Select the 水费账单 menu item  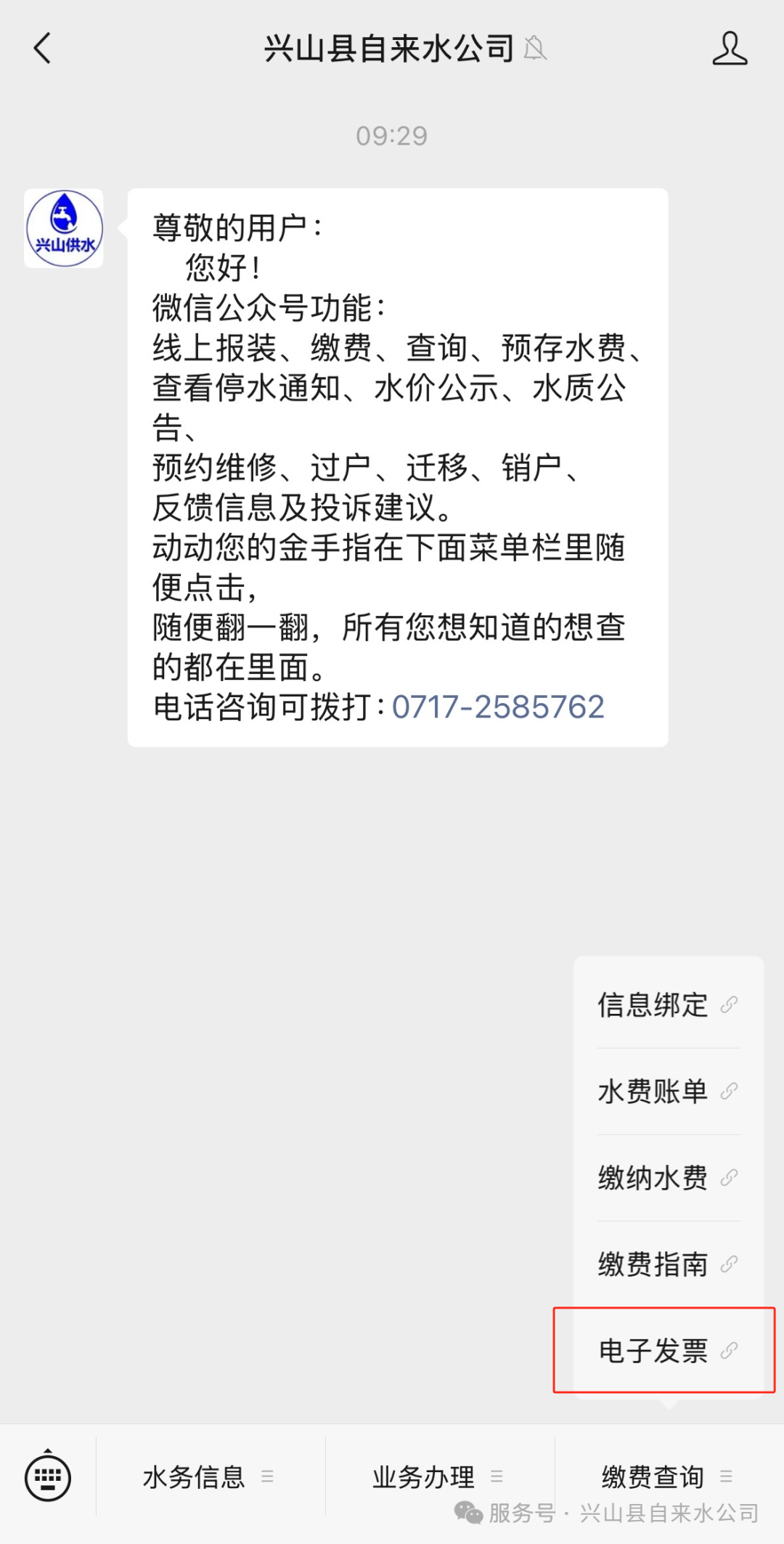[x=650, y=1092]
